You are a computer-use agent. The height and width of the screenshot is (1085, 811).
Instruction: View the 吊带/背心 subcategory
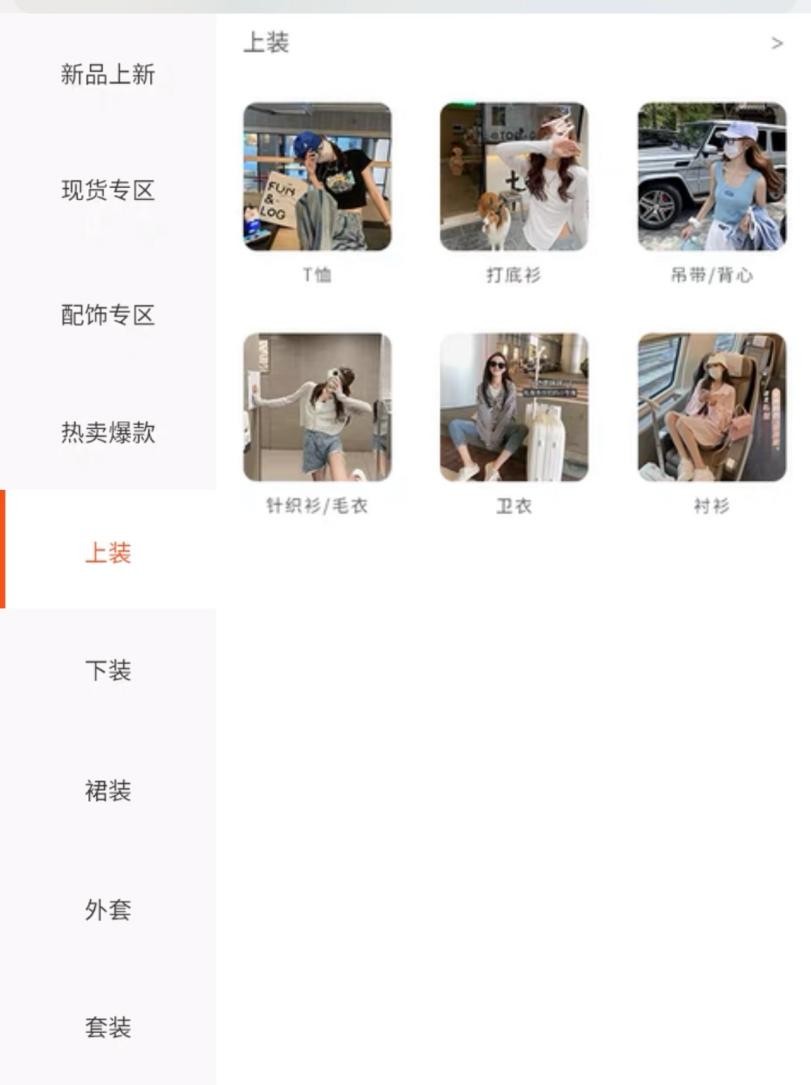pyautogui.click(x=712, y=177)
